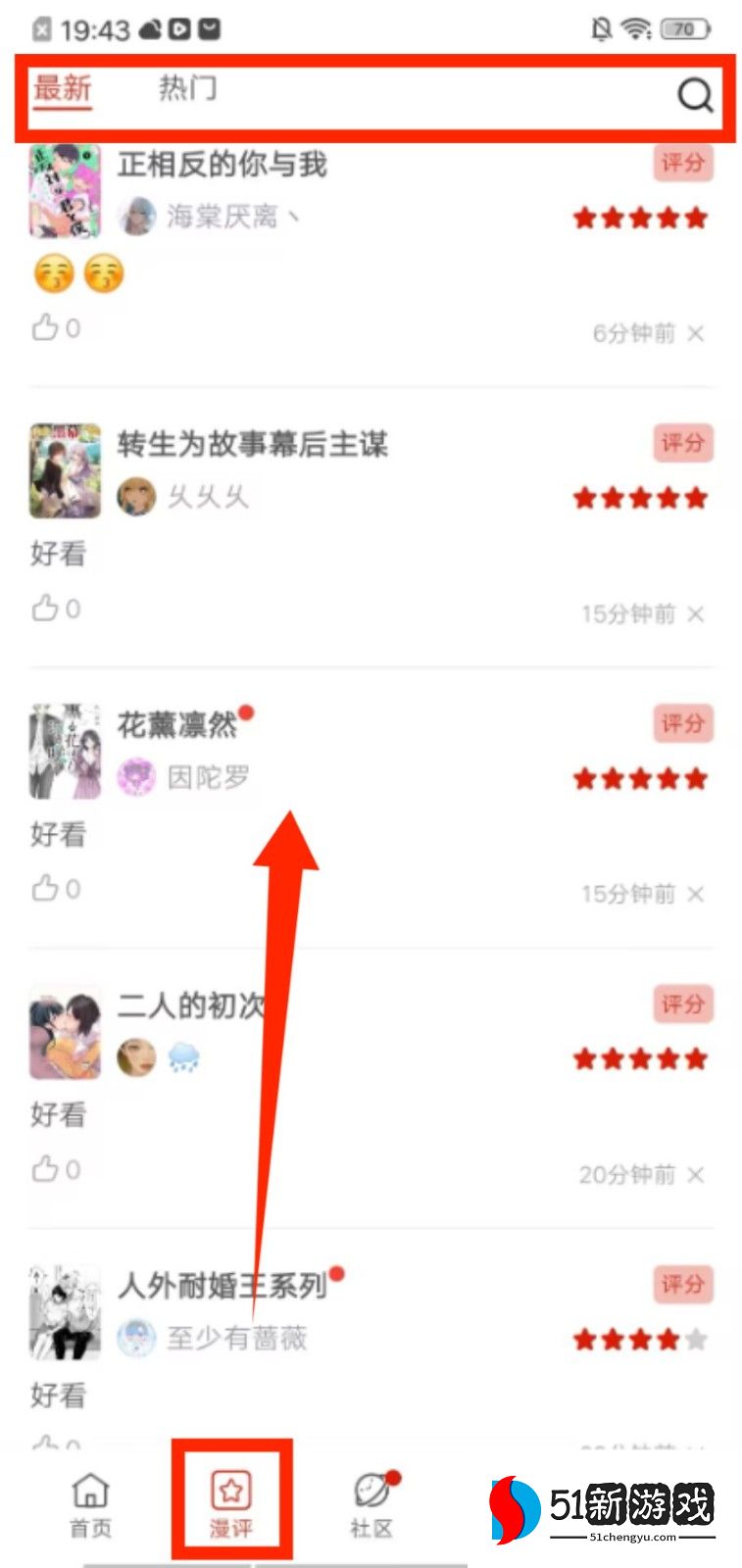This screenshot has width=742, height=1568.
Task: Dismiss the 二人的初次 review
Action: click(695, 1175)
